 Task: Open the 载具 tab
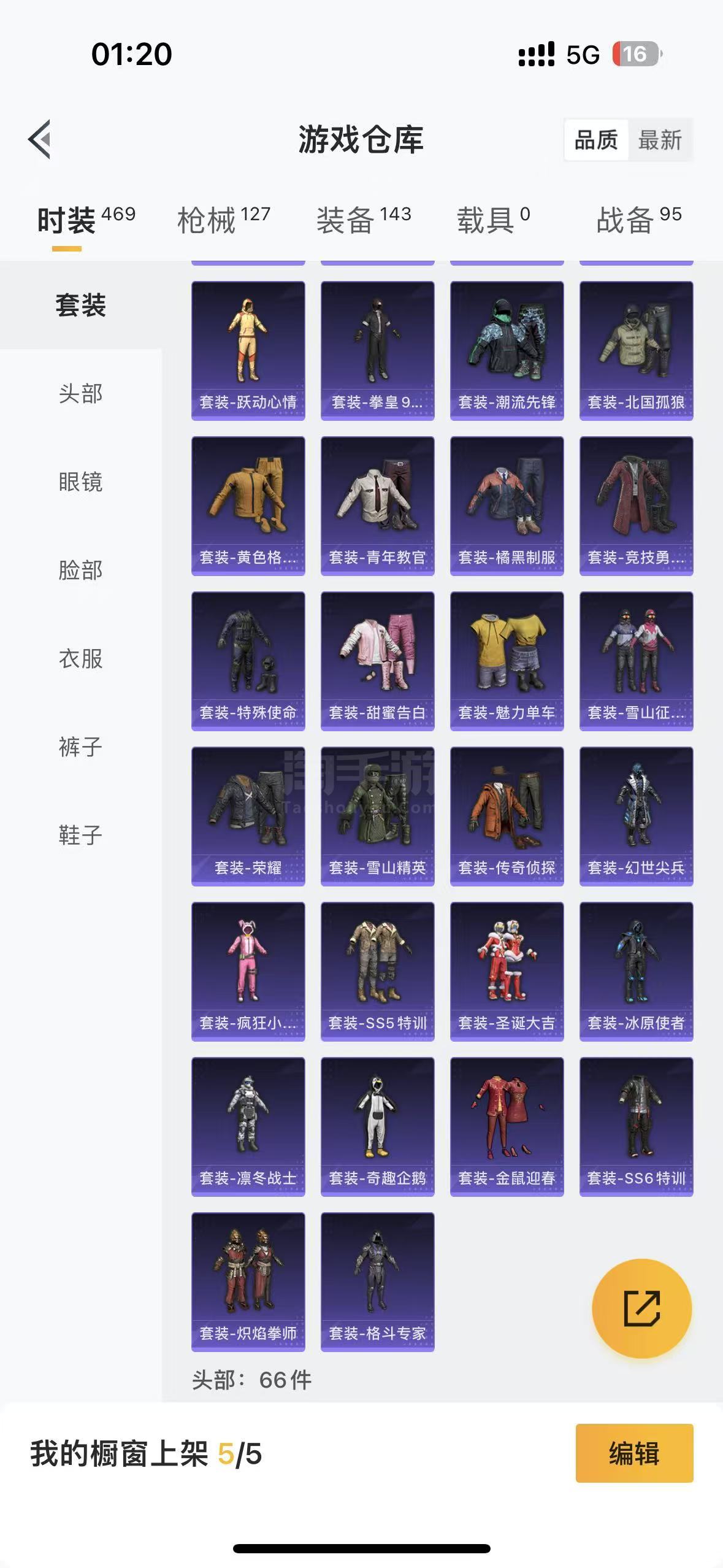[x=493, y=220]
